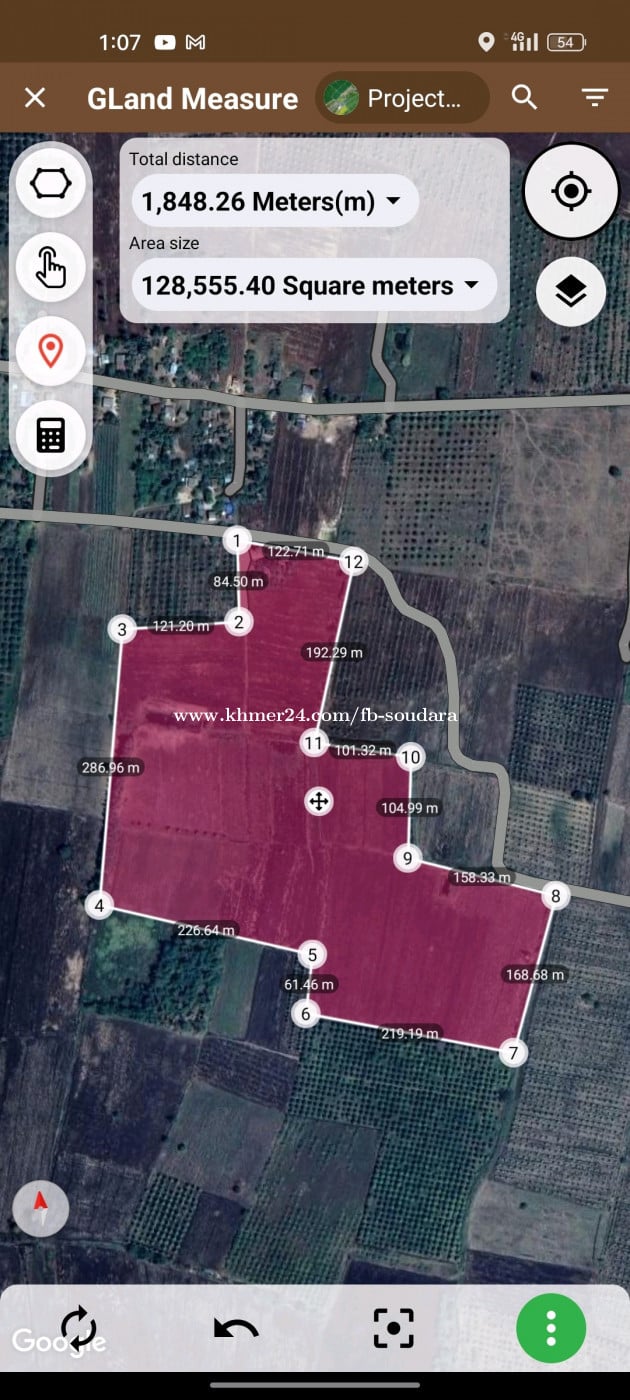
Task: Tap the focus frame icon
Action: click(x=393, y=1328)
